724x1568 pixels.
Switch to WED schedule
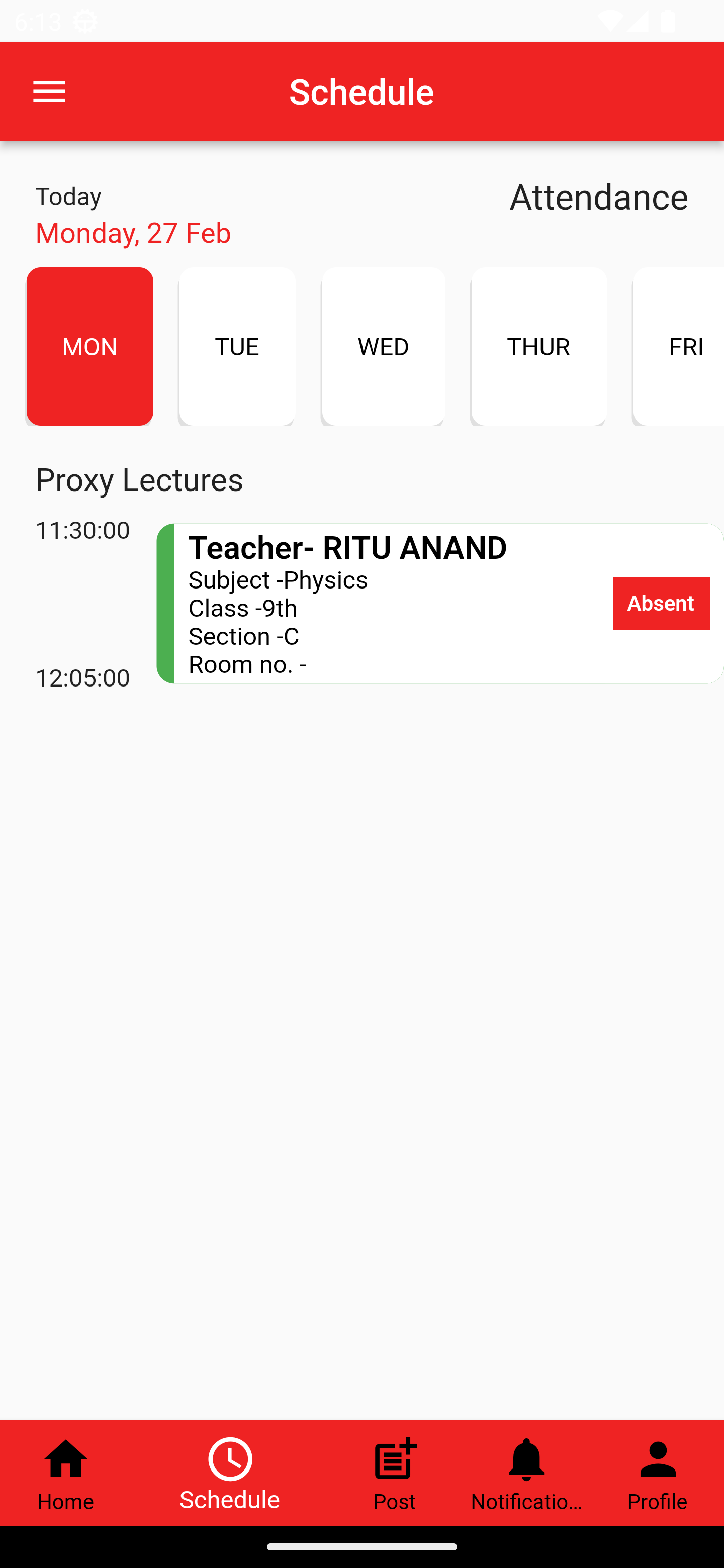click(383, 346)
